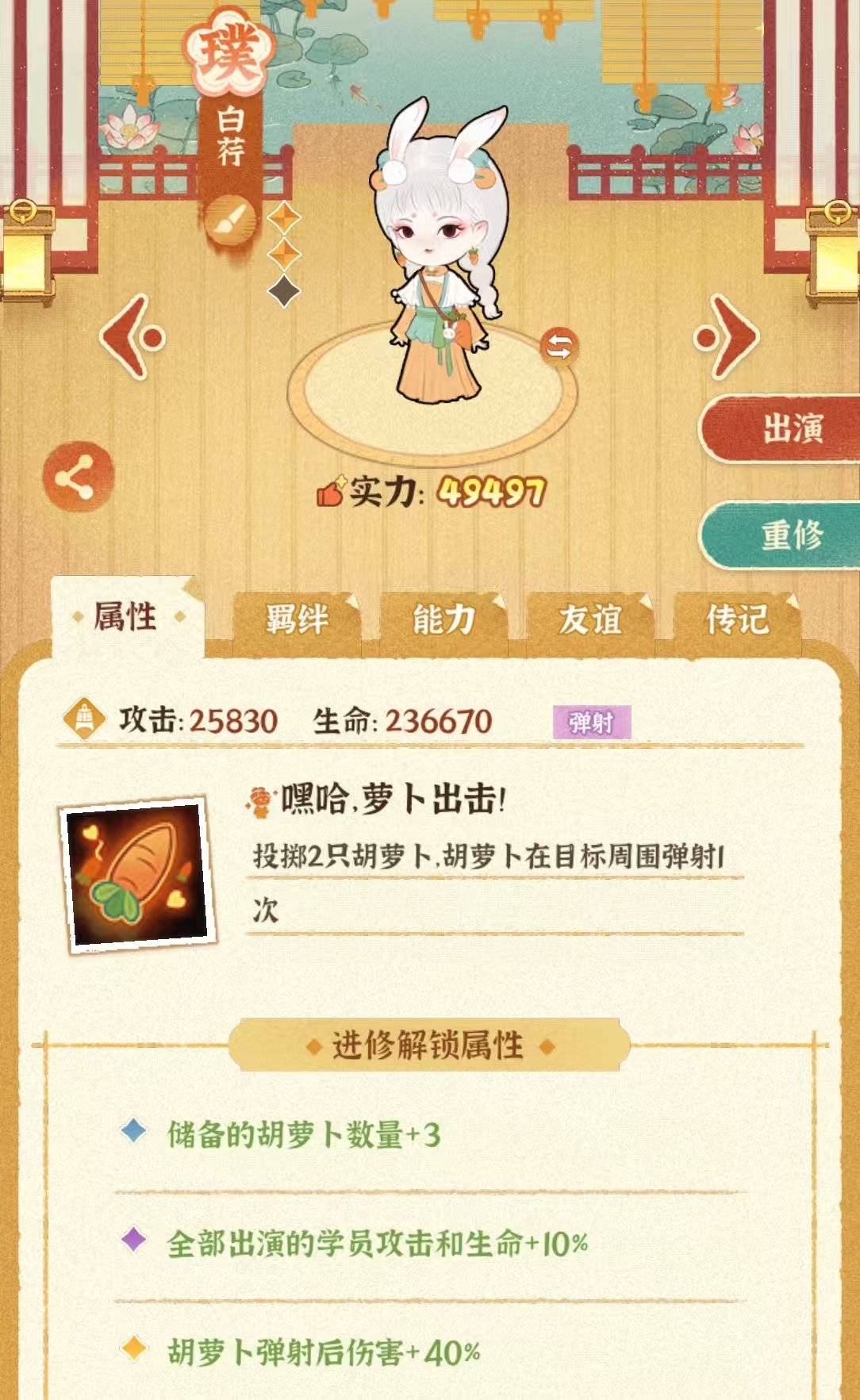This screenshot has height=1400, width=860.
Task: Tap the purple 弹射 tag
Action: pyautogui.click(x=591, y=723)
